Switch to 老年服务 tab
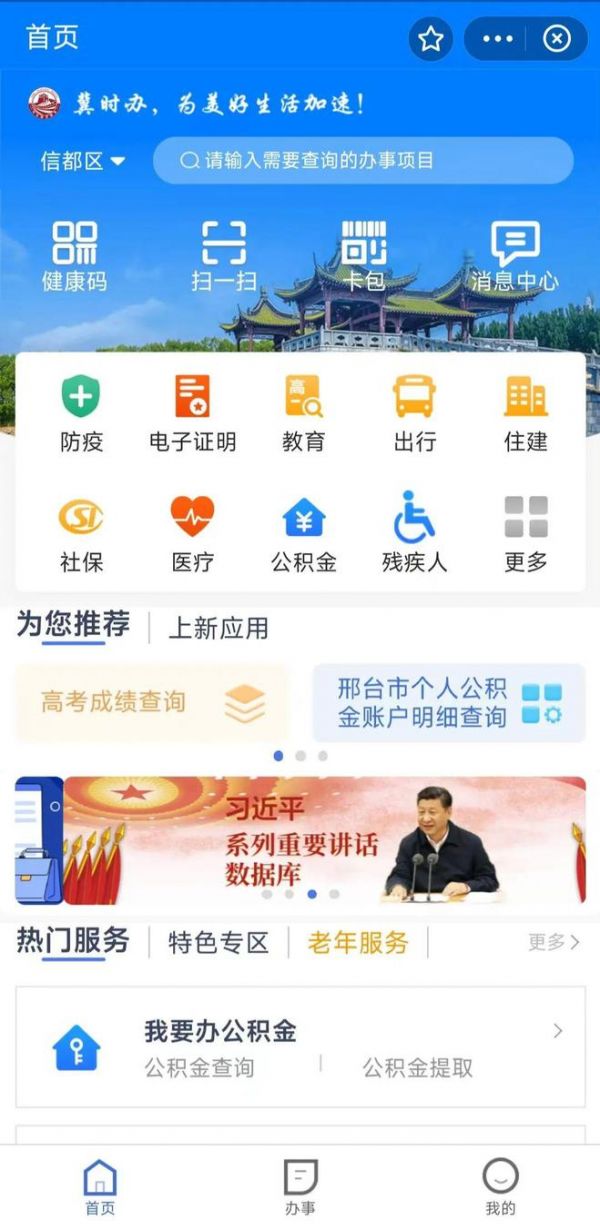Image resolution: width=600 pixels, height=1230 pixels. point(357,942)
